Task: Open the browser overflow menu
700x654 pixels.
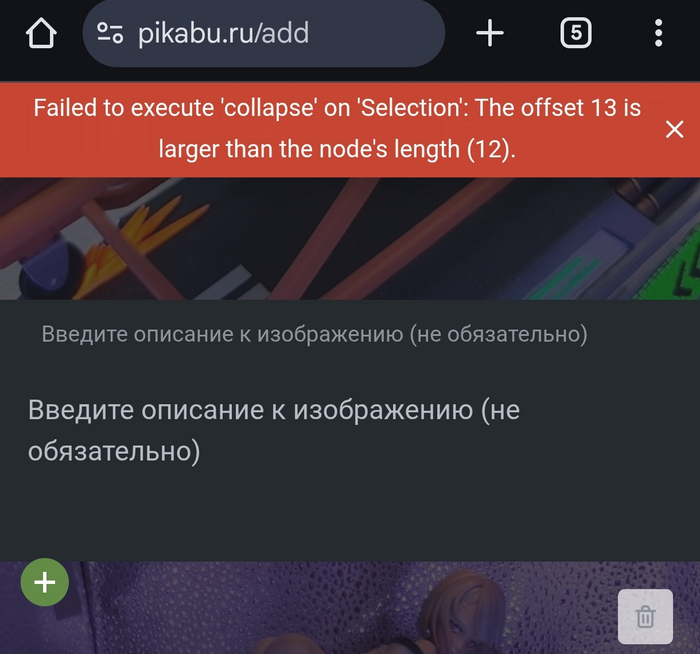Action: point(658,34)
